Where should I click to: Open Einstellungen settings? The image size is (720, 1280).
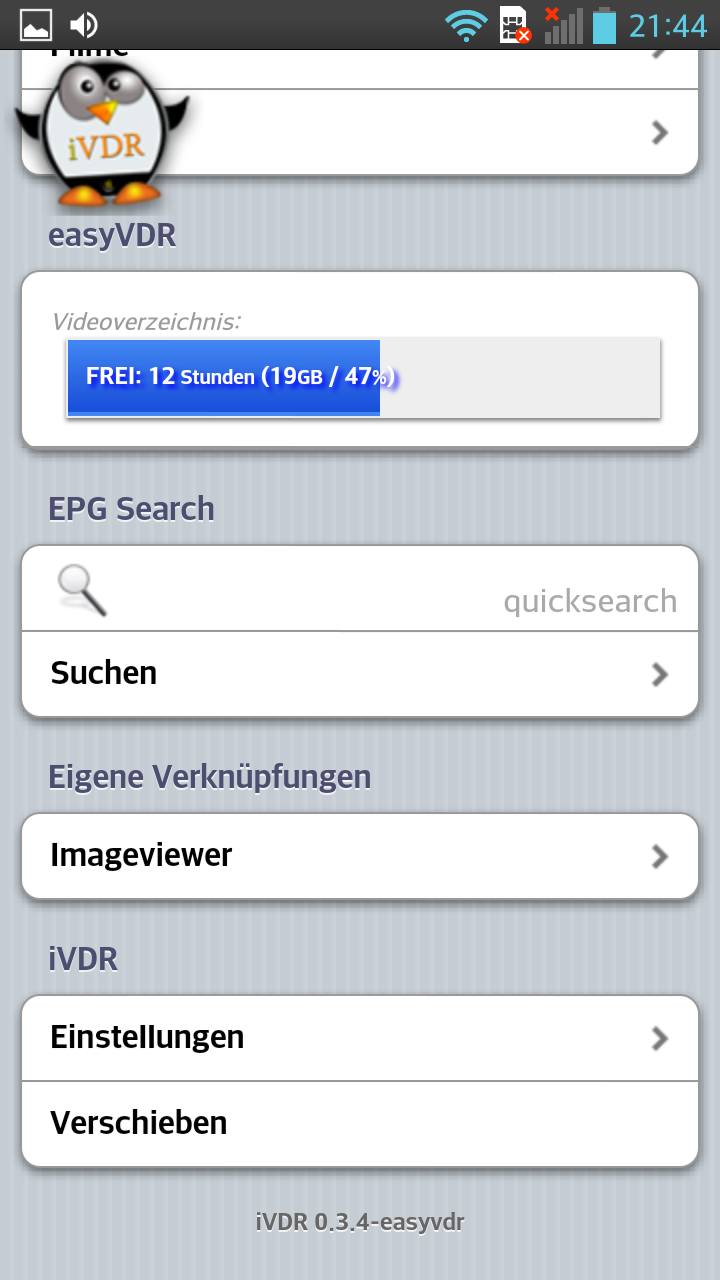(x=360, y=1037)
